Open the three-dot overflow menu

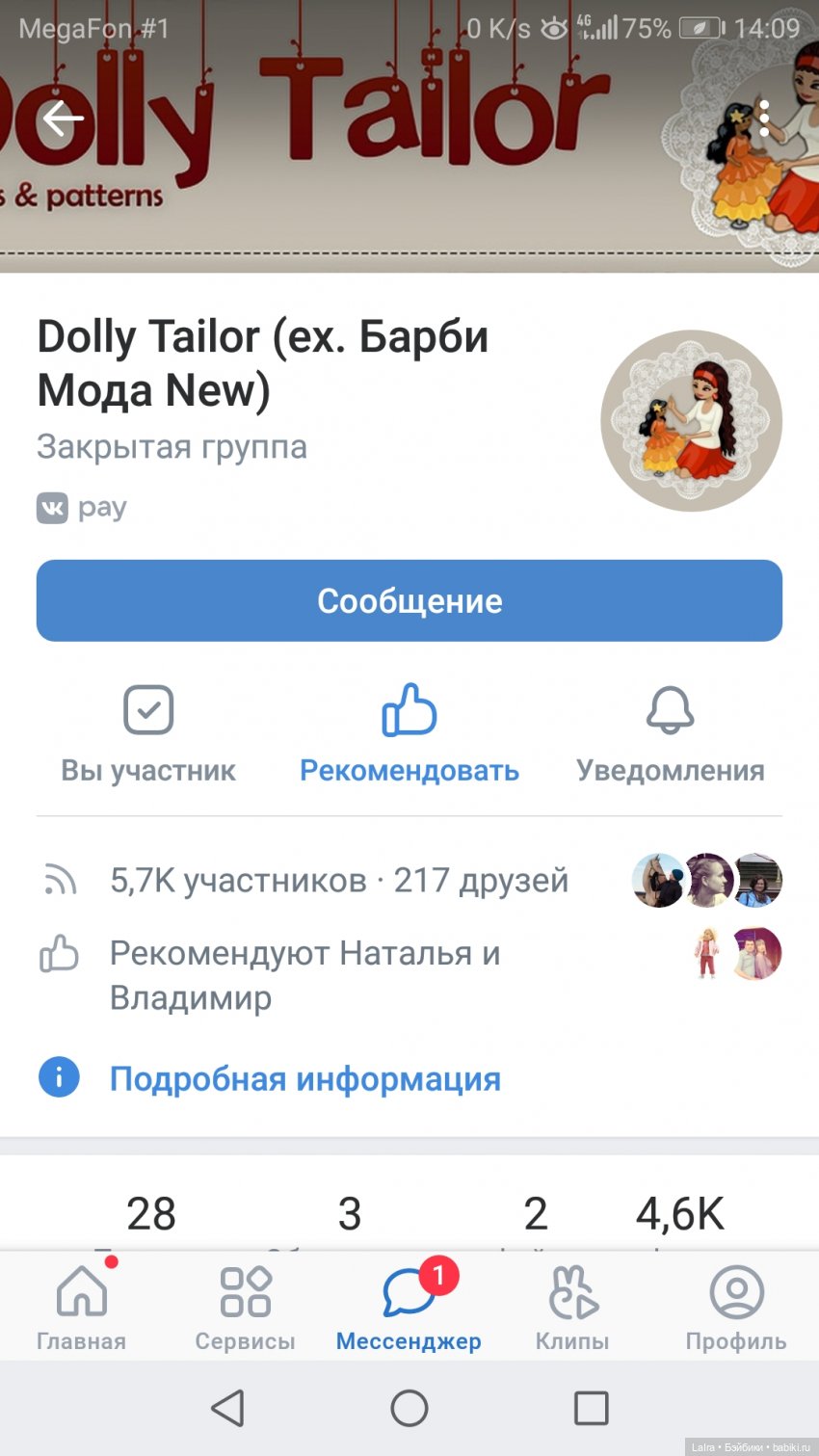[x=763, y=119]
